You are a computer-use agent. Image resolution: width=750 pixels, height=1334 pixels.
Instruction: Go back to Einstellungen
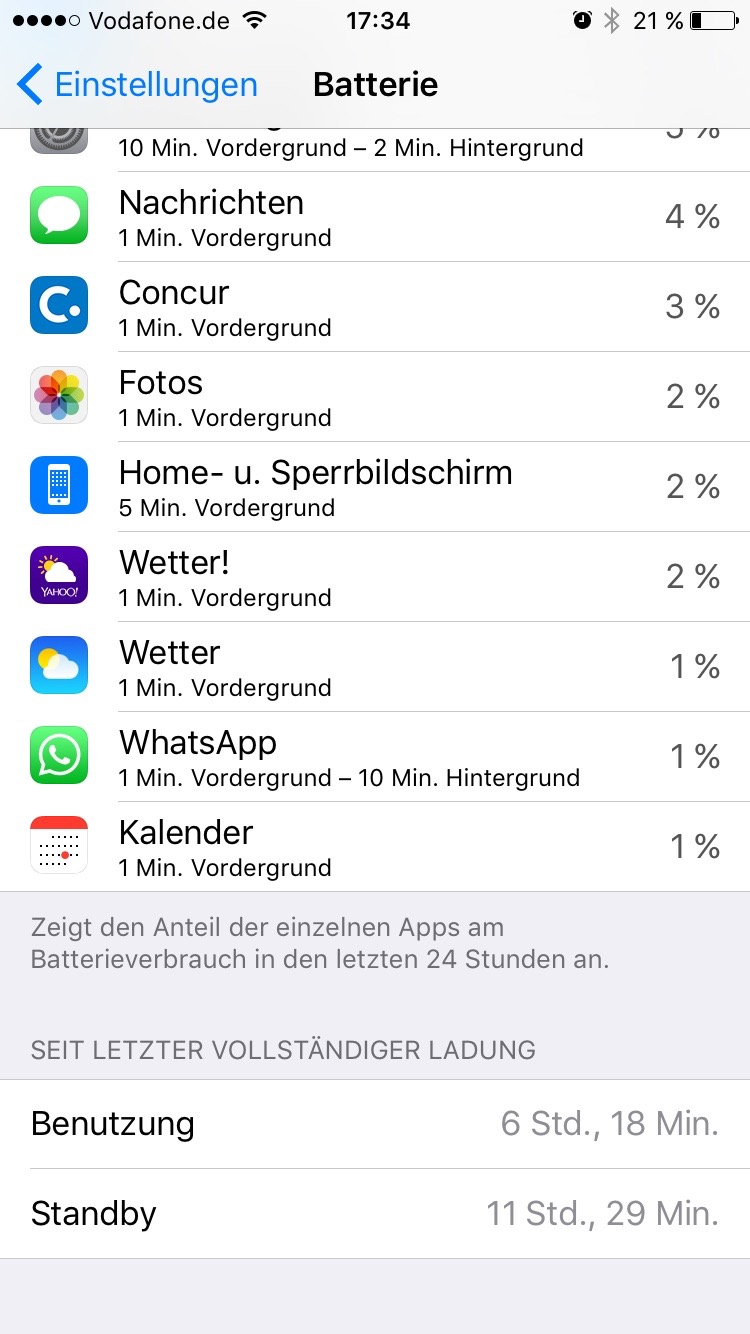point(137,85)
